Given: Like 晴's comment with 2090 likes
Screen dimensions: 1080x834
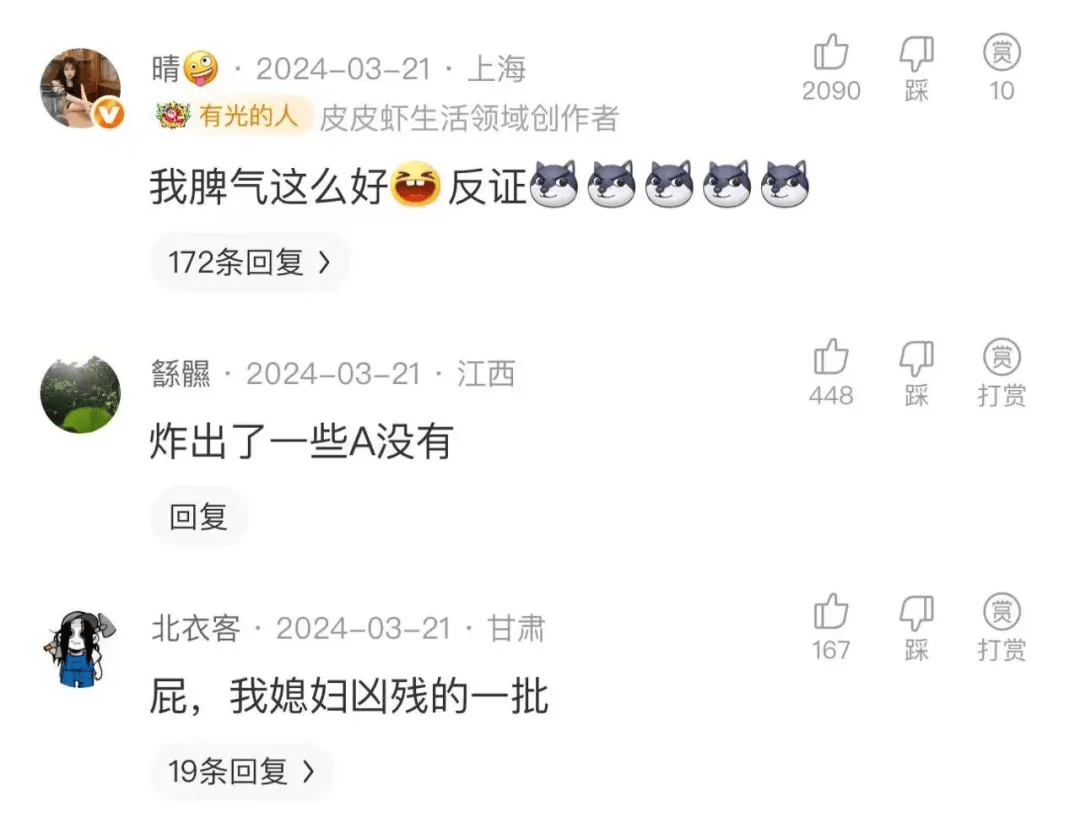Looking at the screenshot, I should click(831, 54).
